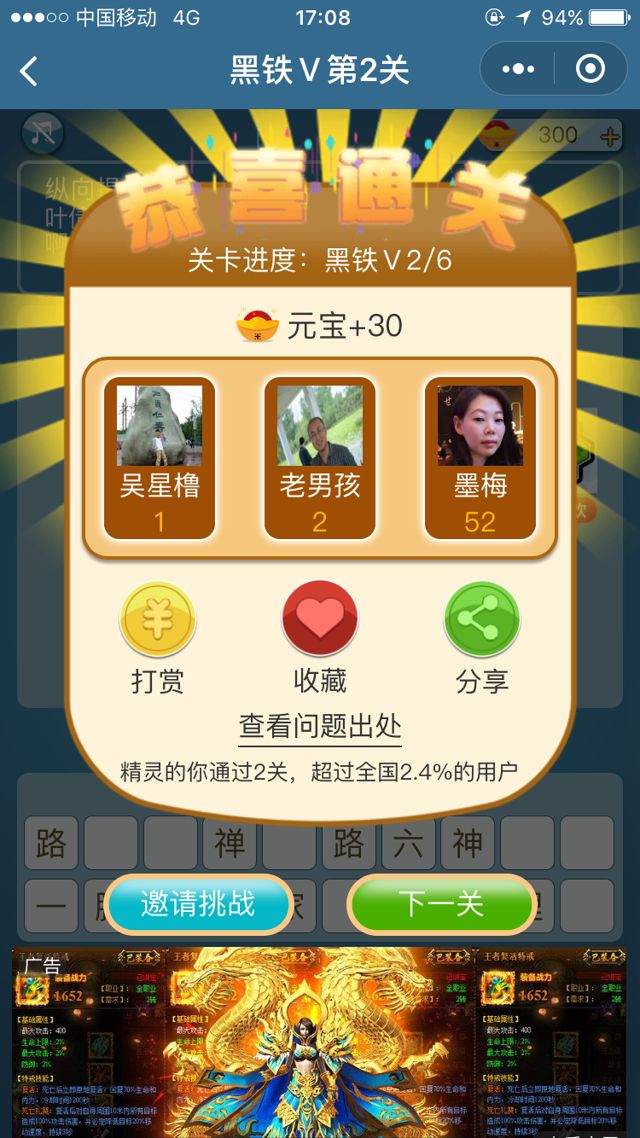640x1138 pixels.
Task: Proceed with the 下一关 button
Action: pyautogui.click(x=442, y=904)
